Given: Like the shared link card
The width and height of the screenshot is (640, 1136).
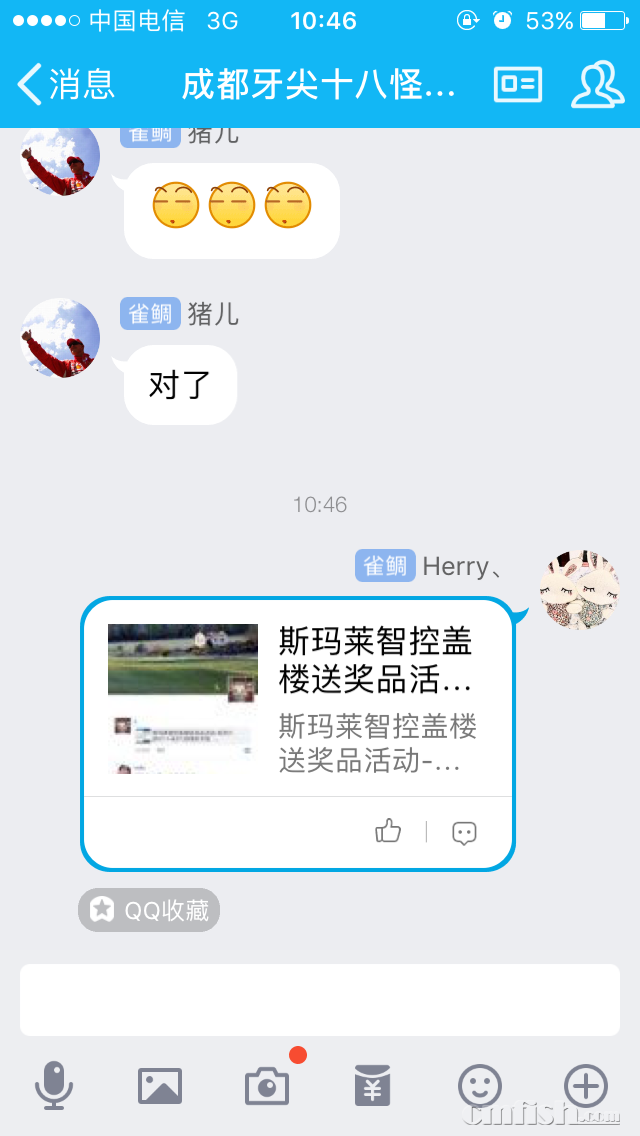Looking at the screenshot, I should pos(388,831).
